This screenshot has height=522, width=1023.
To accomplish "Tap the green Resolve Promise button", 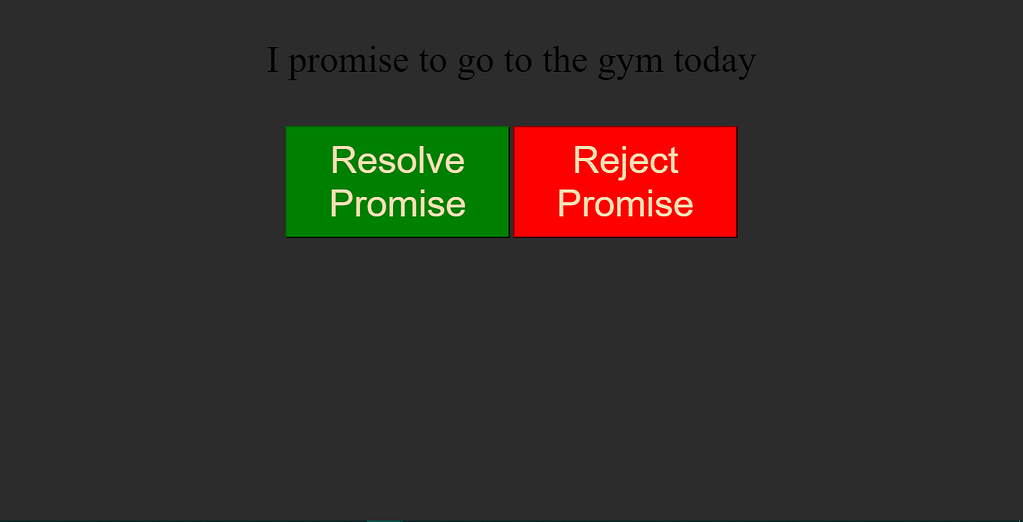I will tap(397, 182).
